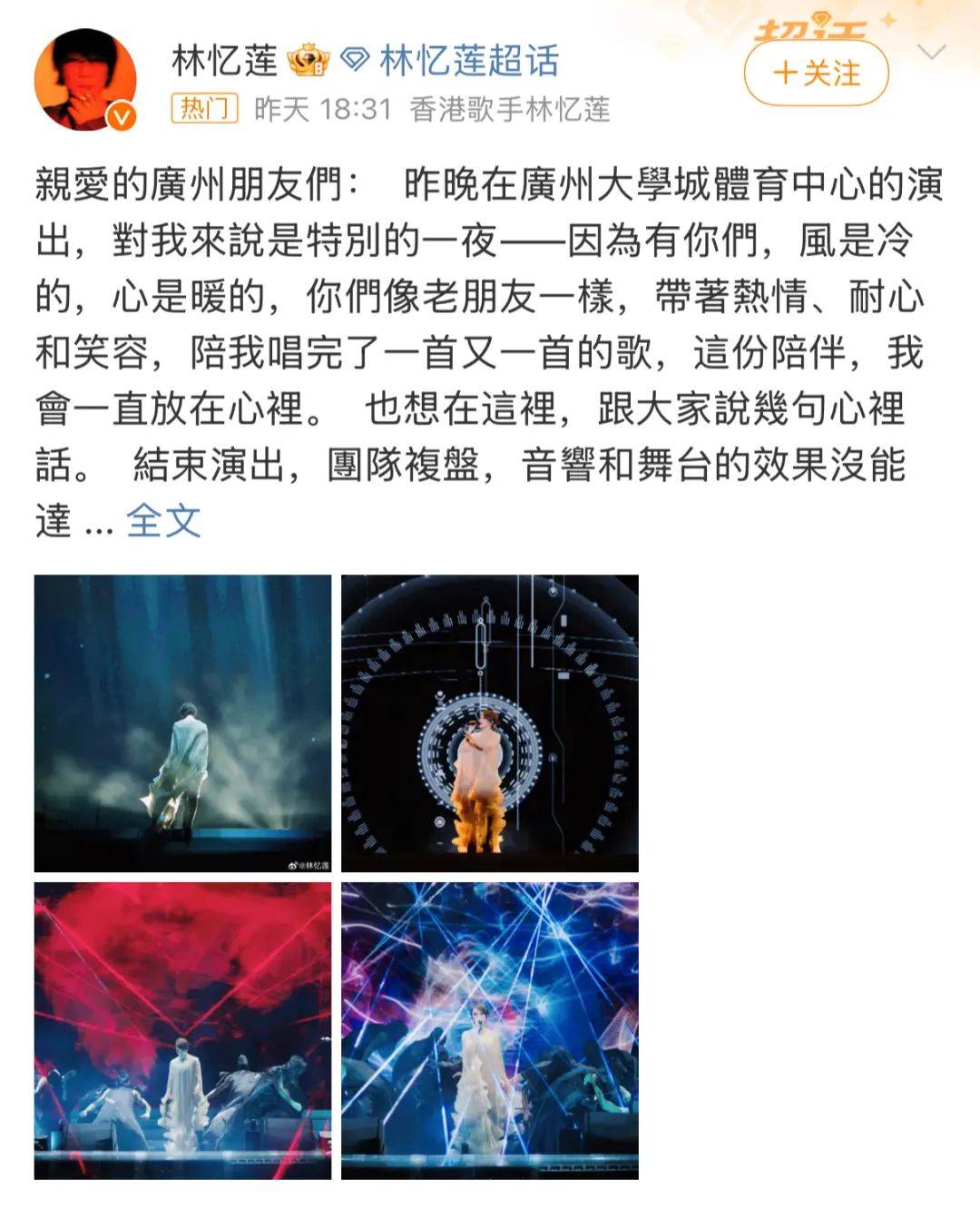The height and width of the screenshot is (1209, 980).
Task: Open the red smoke laser photo
Action: coord(182,1030)
